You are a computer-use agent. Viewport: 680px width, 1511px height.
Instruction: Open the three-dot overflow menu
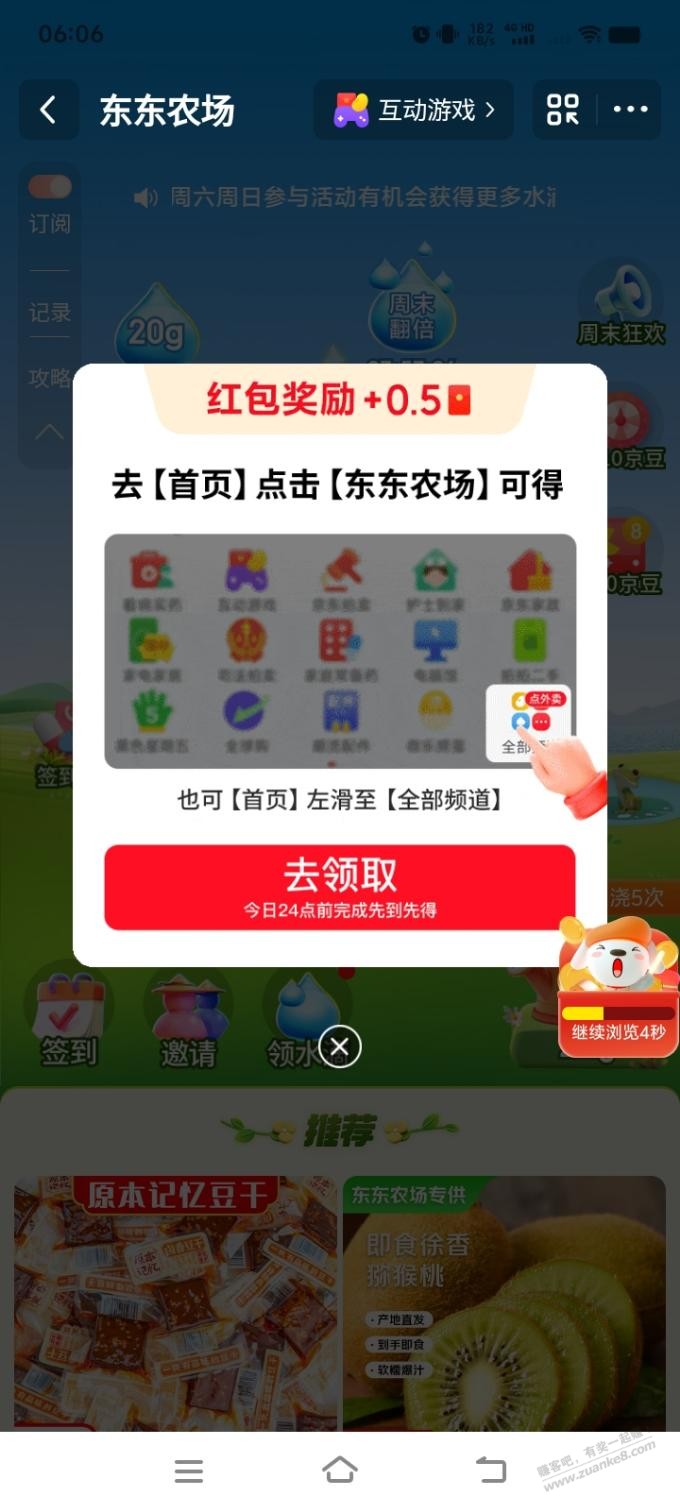click(630, 110)
